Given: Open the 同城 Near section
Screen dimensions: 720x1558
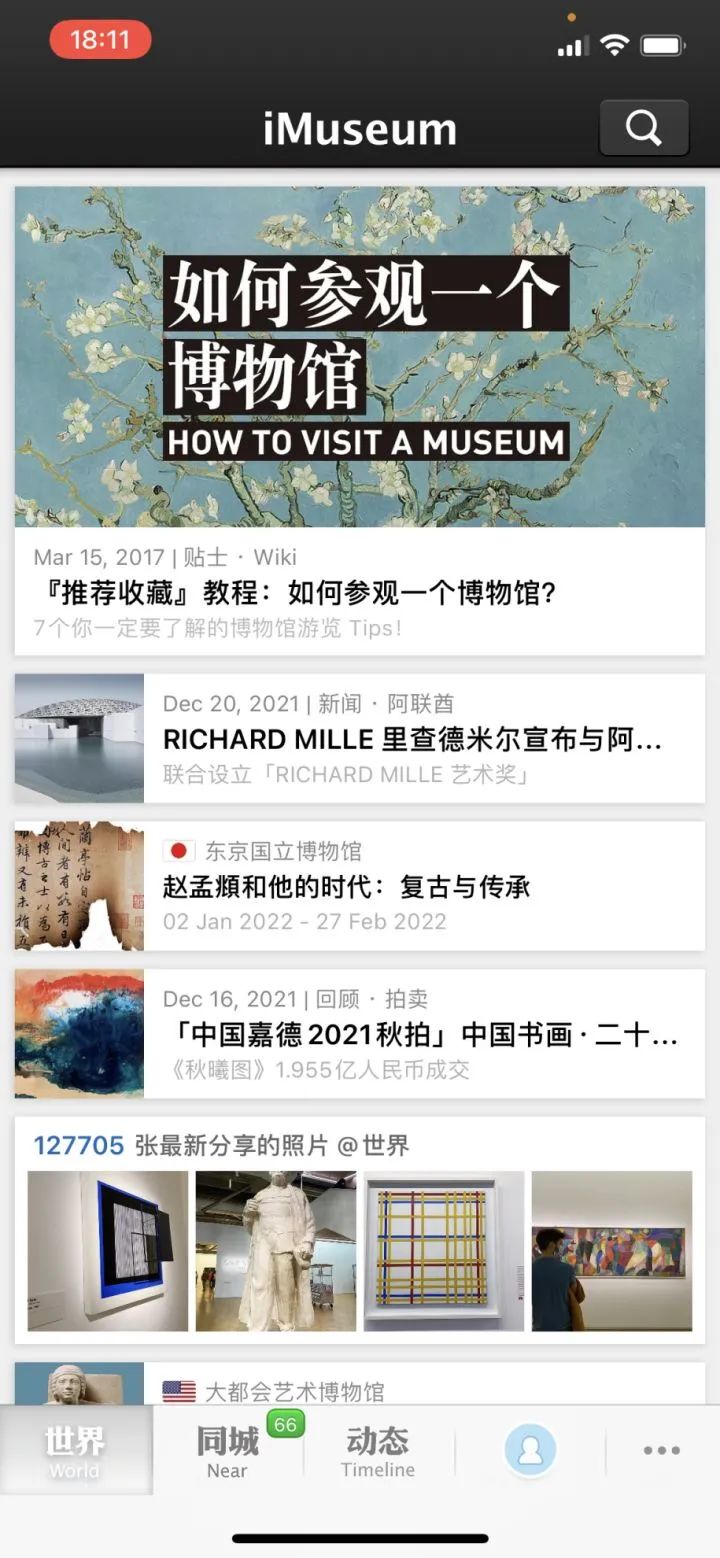Looking at the screenshot, I should coord(226,1449).
